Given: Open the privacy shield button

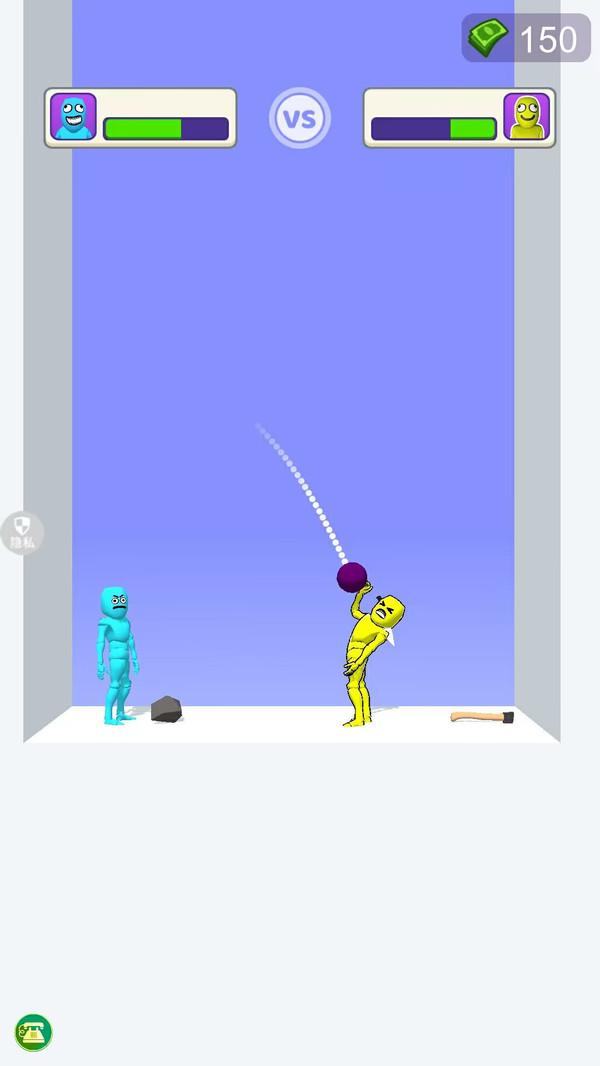Looking at the screenshot, I should (x=22, y=531).
